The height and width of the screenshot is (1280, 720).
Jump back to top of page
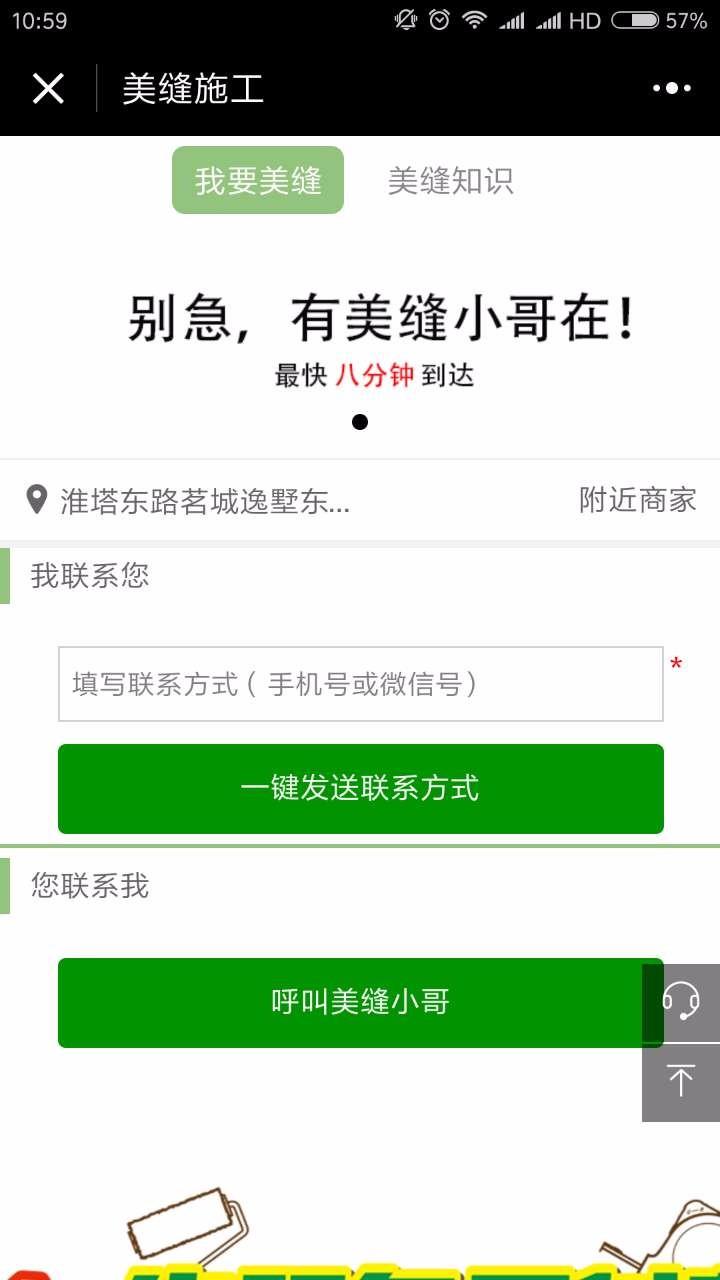(681, 1082)
